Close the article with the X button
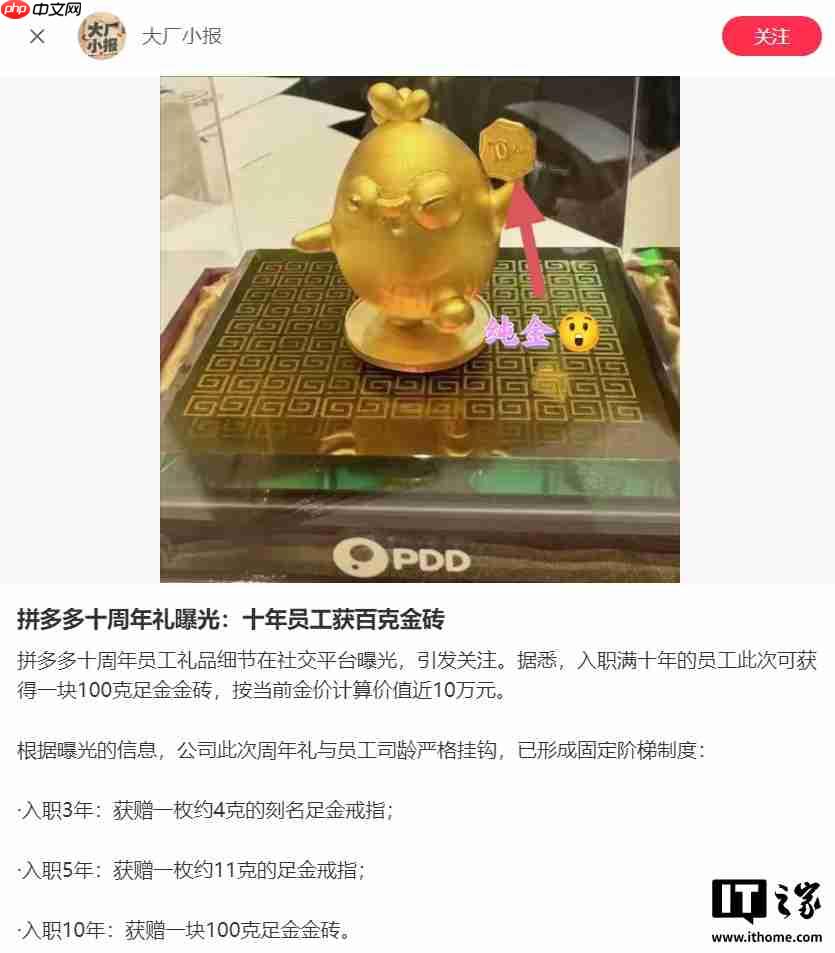 [36, 36]
